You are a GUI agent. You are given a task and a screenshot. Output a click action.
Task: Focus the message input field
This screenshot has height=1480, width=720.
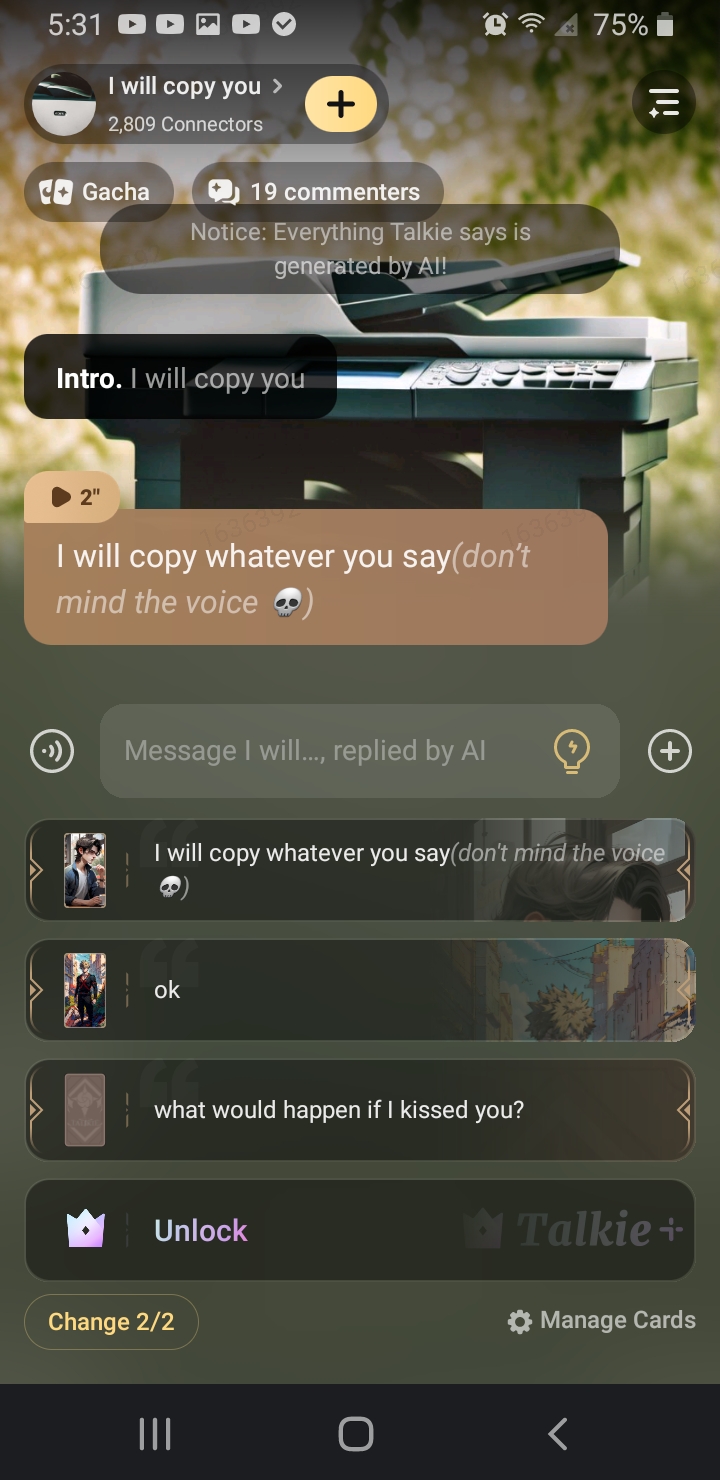(x=330, y=751)
